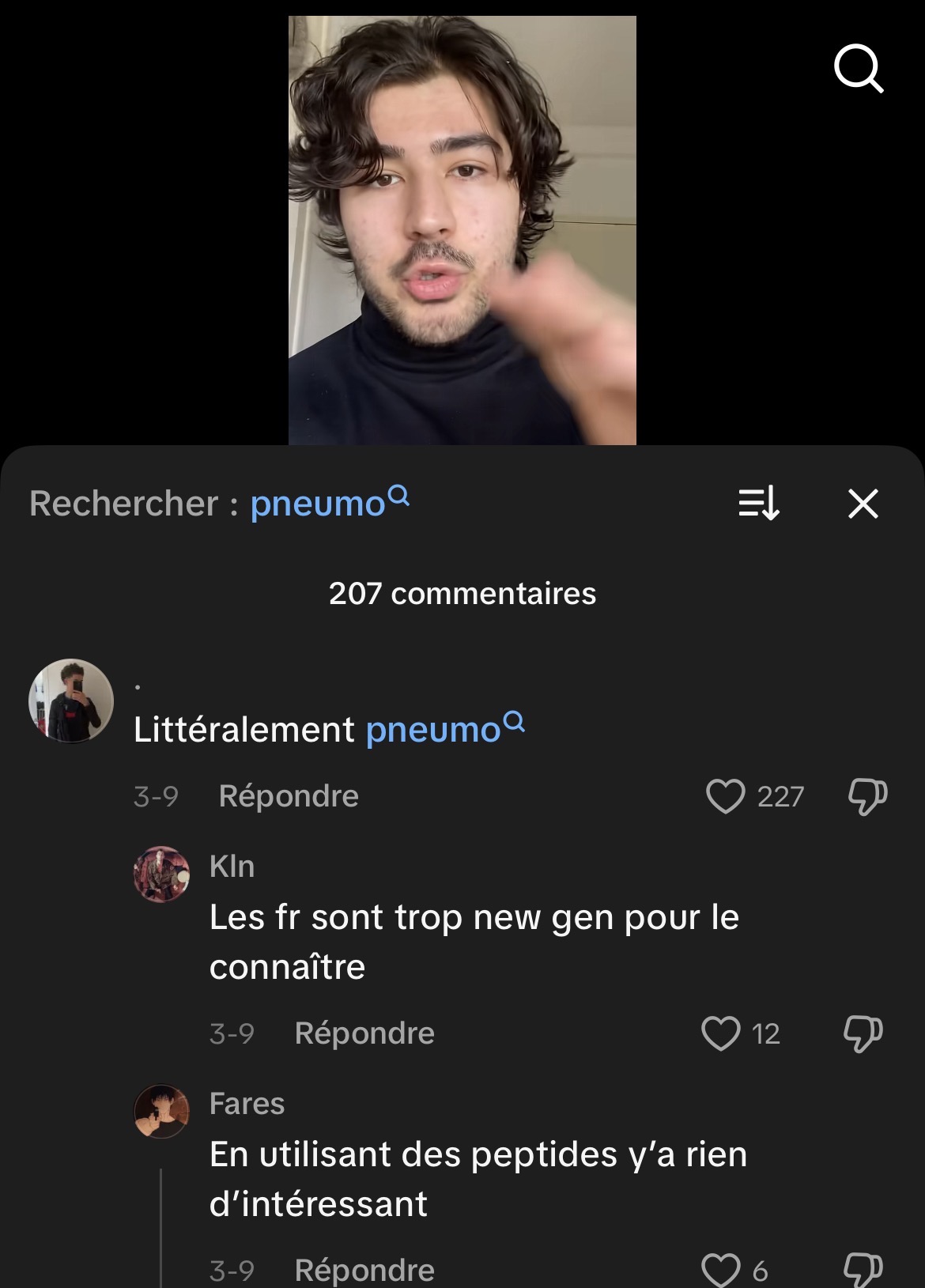The height and width of the screenshot is (1288, 925).
Task: Open Kln's profile picture
Action: (x=162, y=874)
